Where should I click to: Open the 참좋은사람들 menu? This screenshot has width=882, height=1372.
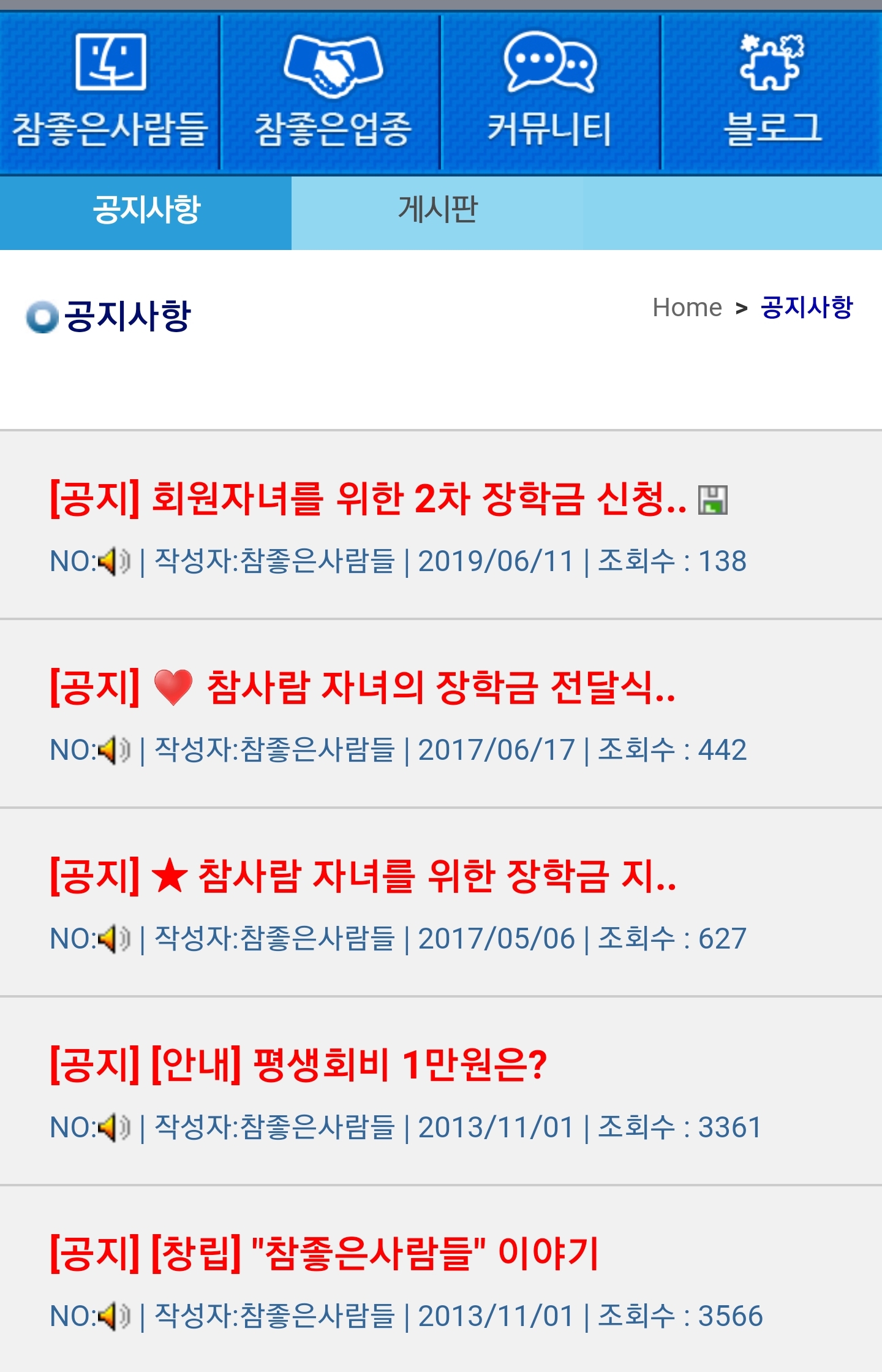(x=110, y=92)
